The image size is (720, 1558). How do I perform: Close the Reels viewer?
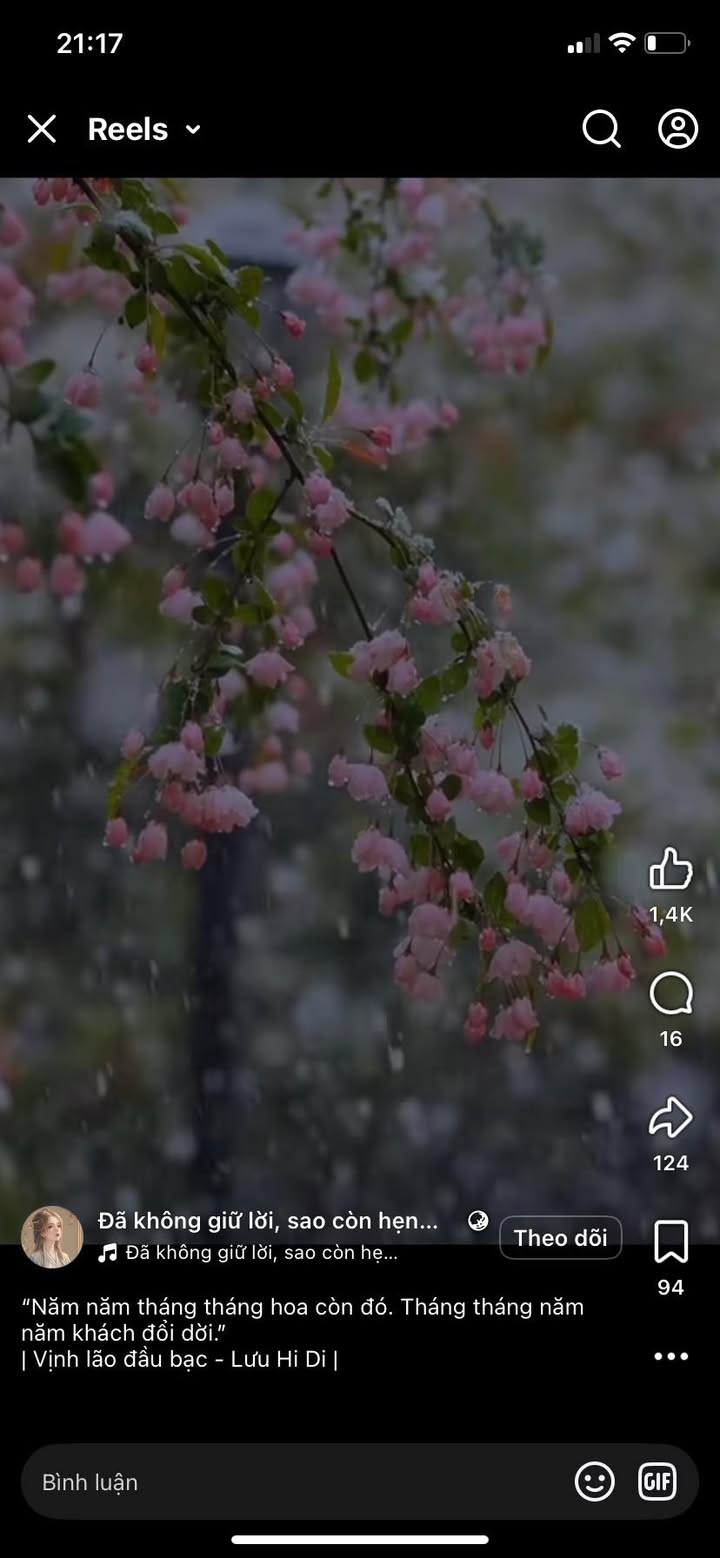pos(41,129)
